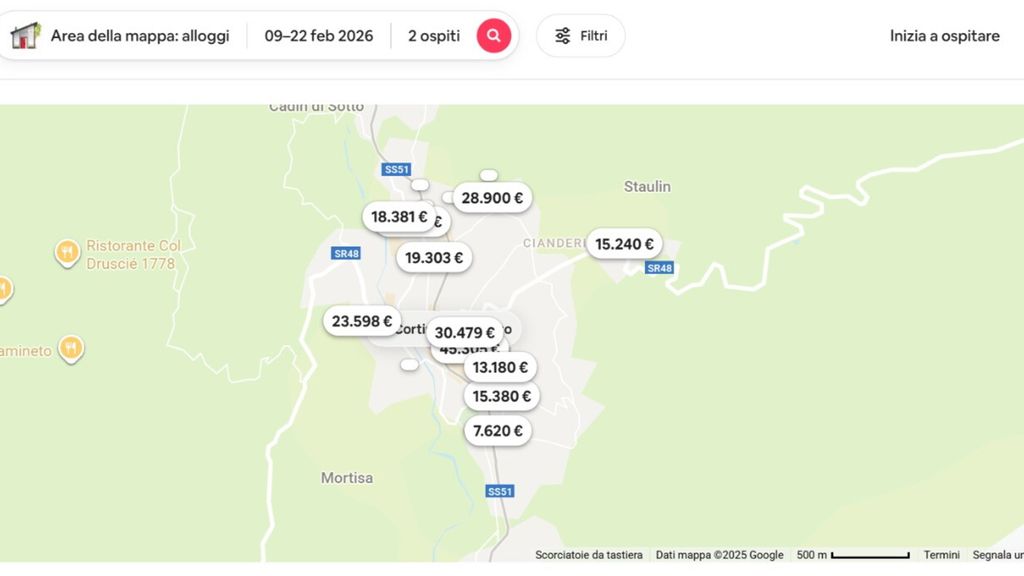Edit the map area location field
1024x576 pixels.
pyautogui.click(x=139, y=36)
